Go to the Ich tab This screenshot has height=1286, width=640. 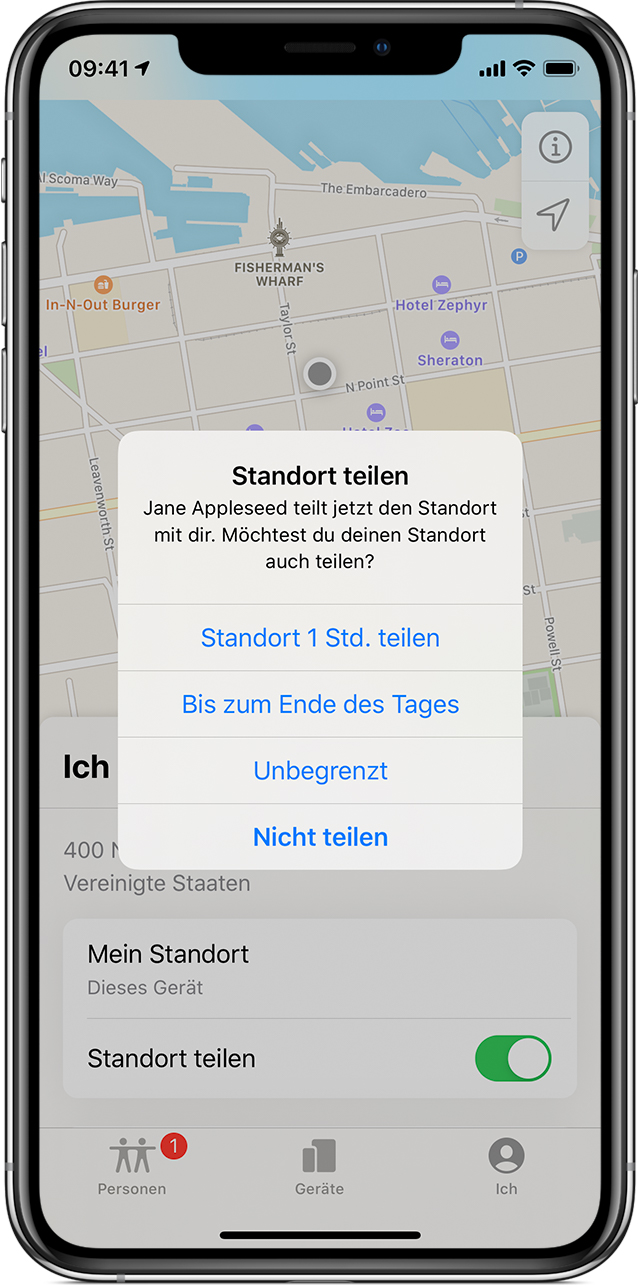click(507, 1166)
